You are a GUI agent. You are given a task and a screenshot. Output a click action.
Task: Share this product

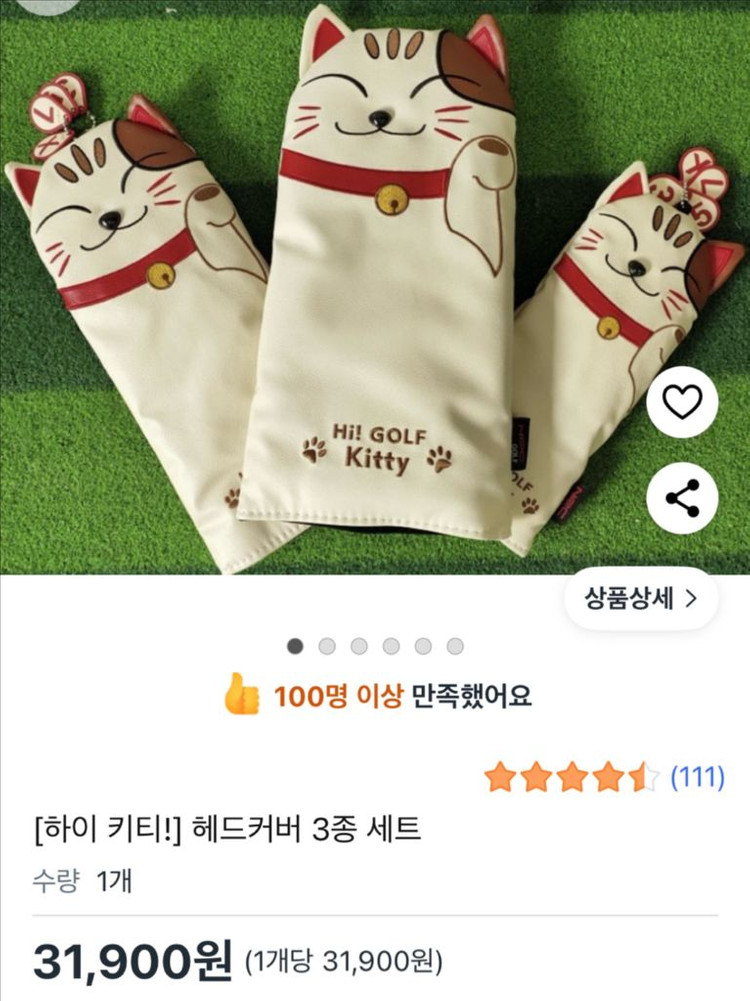(682, 498)
